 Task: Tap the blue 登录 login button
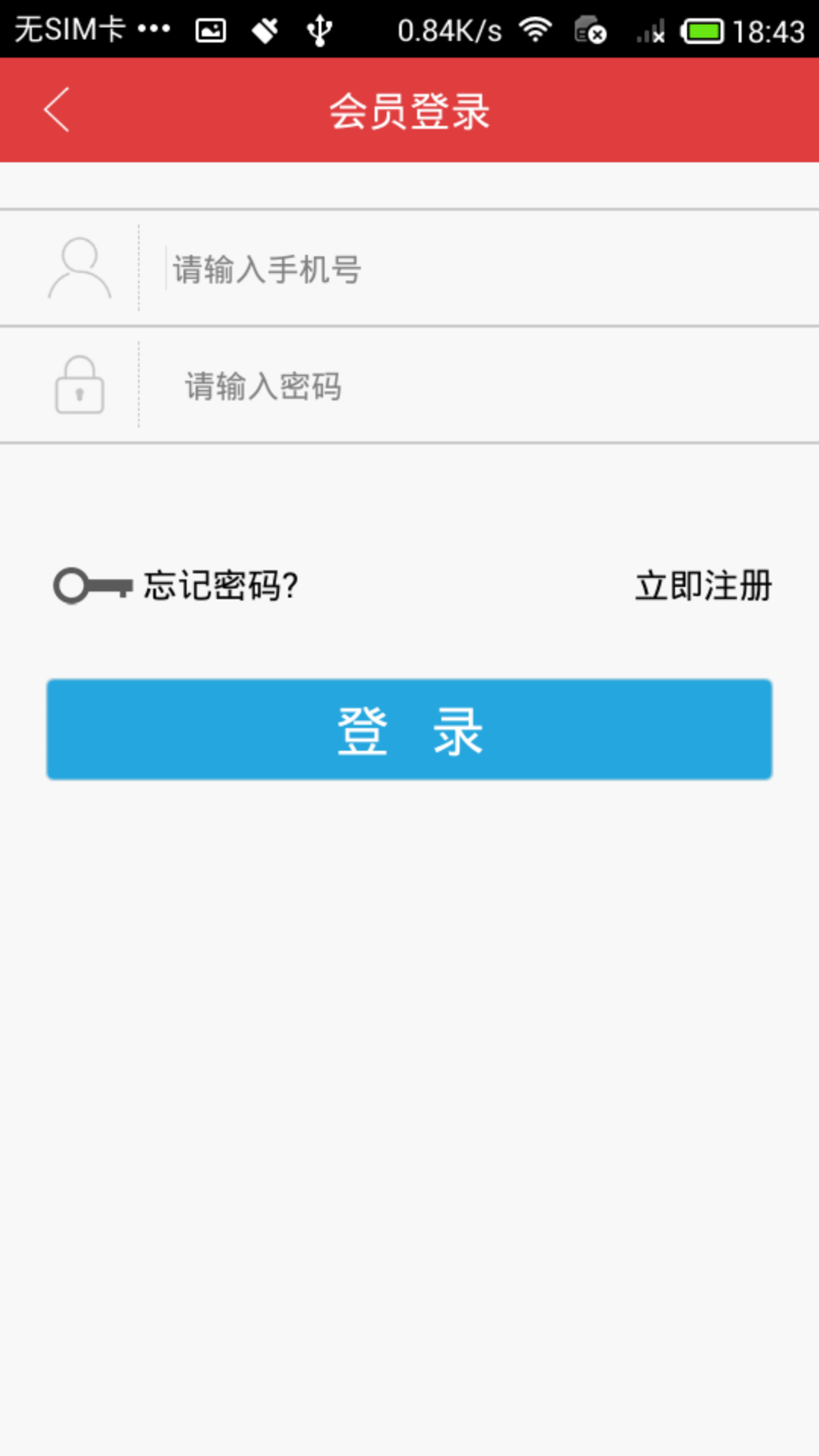click(409, 730)
